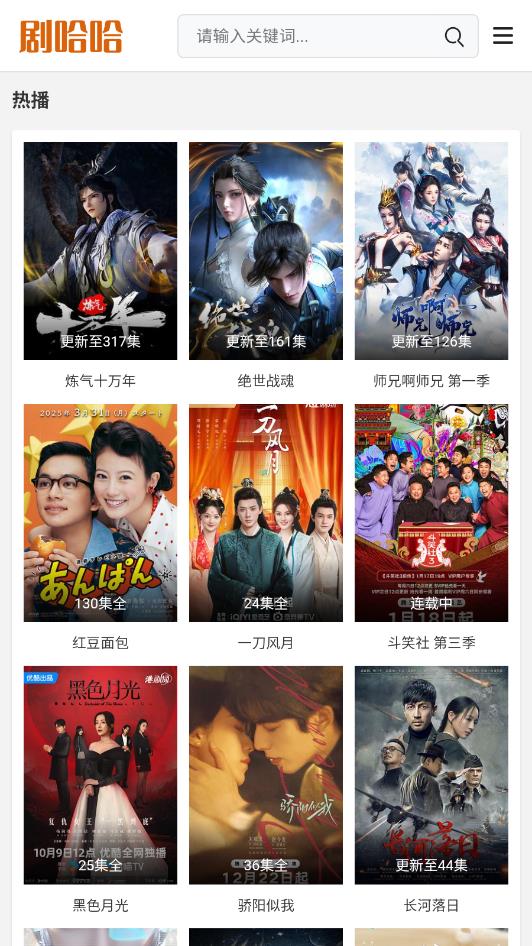Open 炼气十万年 poster
Image resolution: width=532 pixels, height=946 pixels.
100,251
